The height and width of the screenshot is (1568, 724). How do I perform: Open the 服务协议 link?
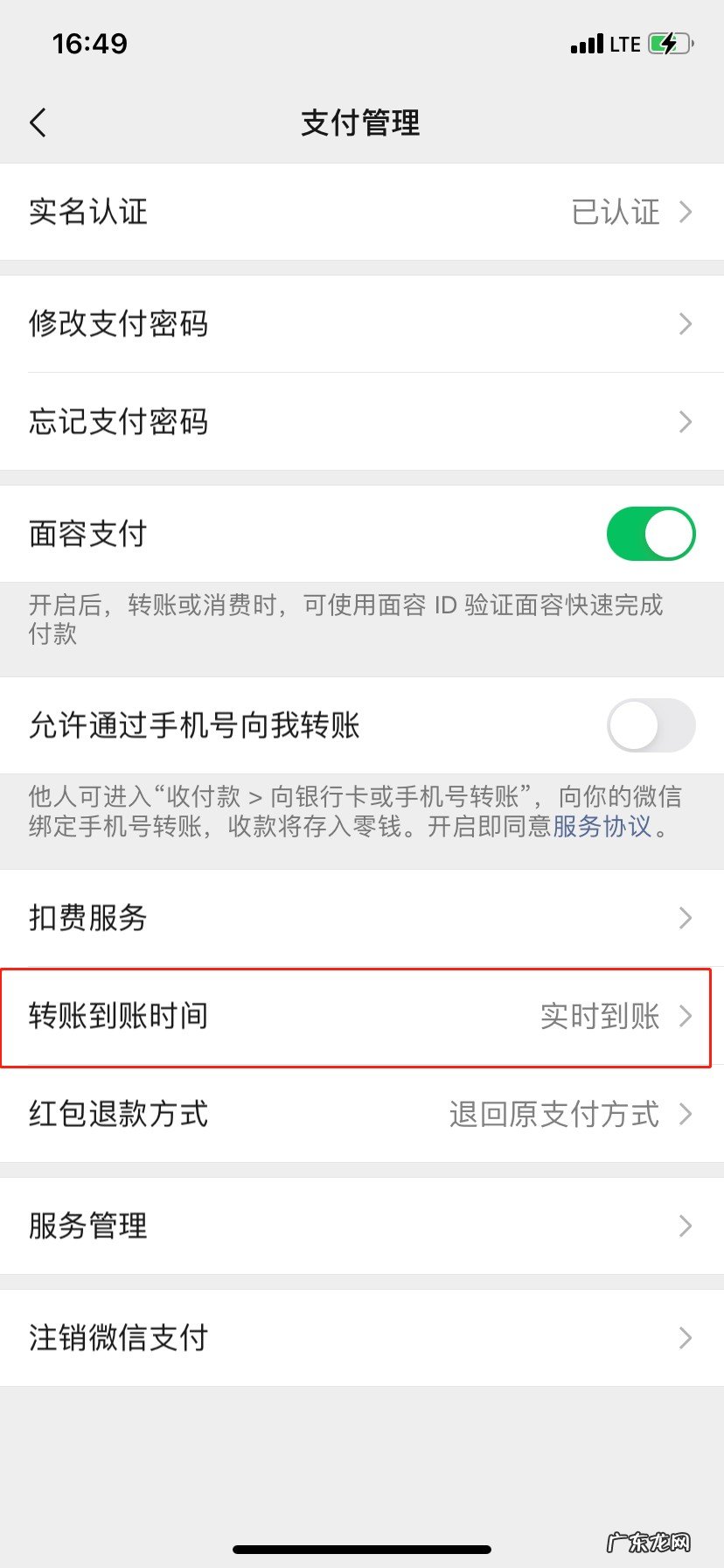click(602, 826)
